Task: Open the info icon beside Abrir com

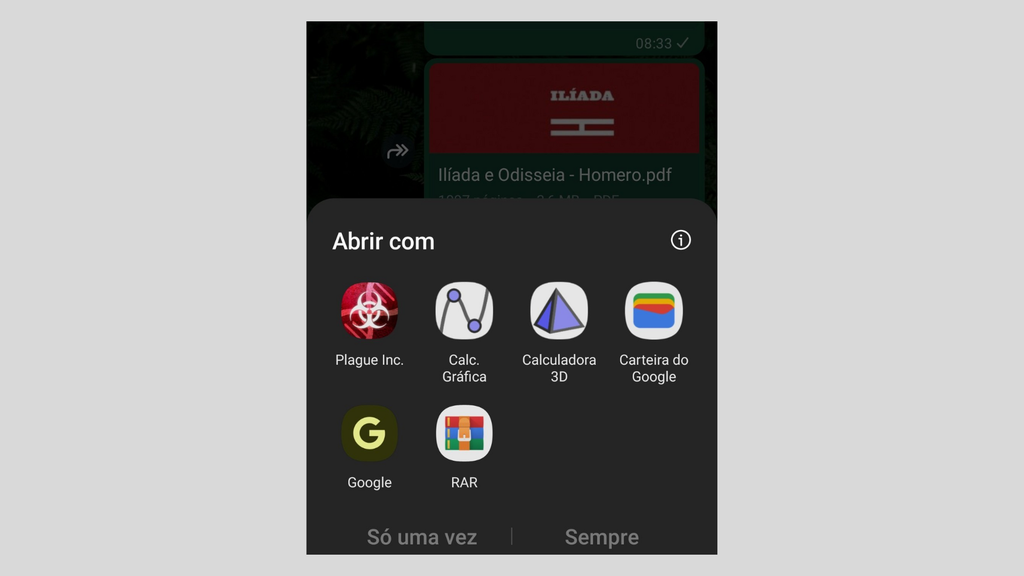Action: tap(681, 240)
